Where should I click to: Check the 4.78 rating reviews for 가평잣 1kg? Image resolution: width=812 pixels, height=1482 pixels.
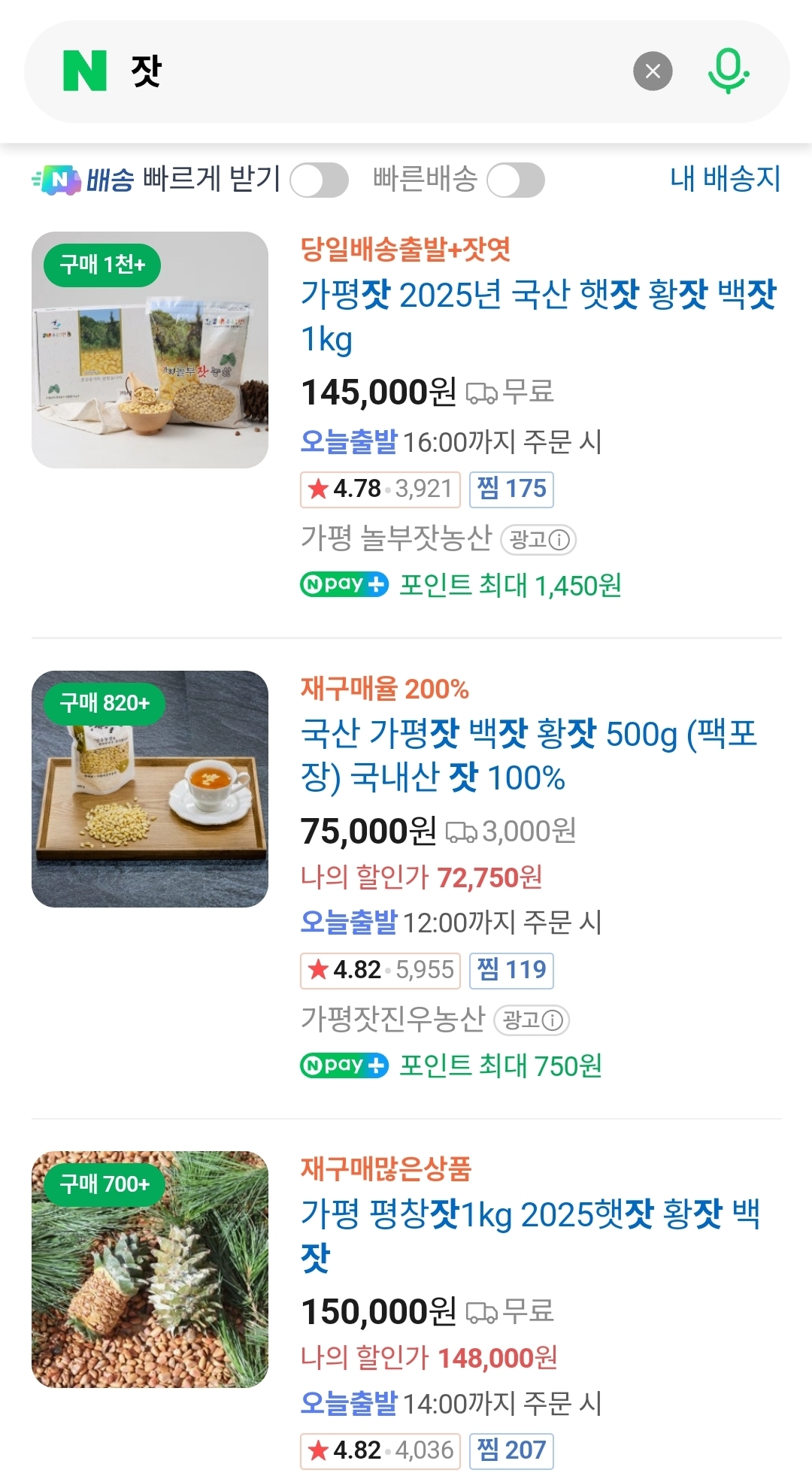[x=380, y=489]
